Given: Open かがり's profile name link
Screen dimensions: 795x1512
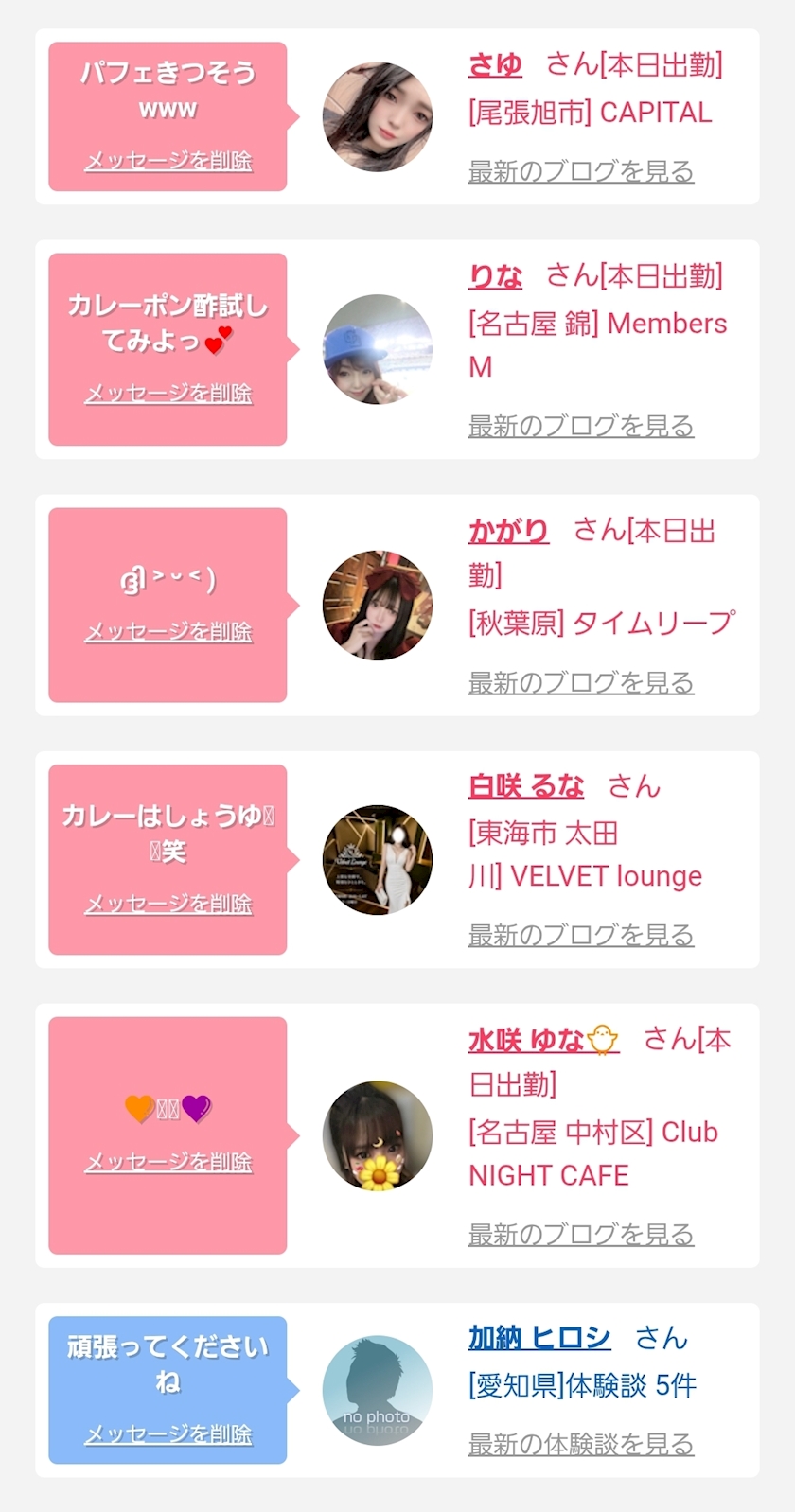Looking at the screenshot, I should (508, 531).
